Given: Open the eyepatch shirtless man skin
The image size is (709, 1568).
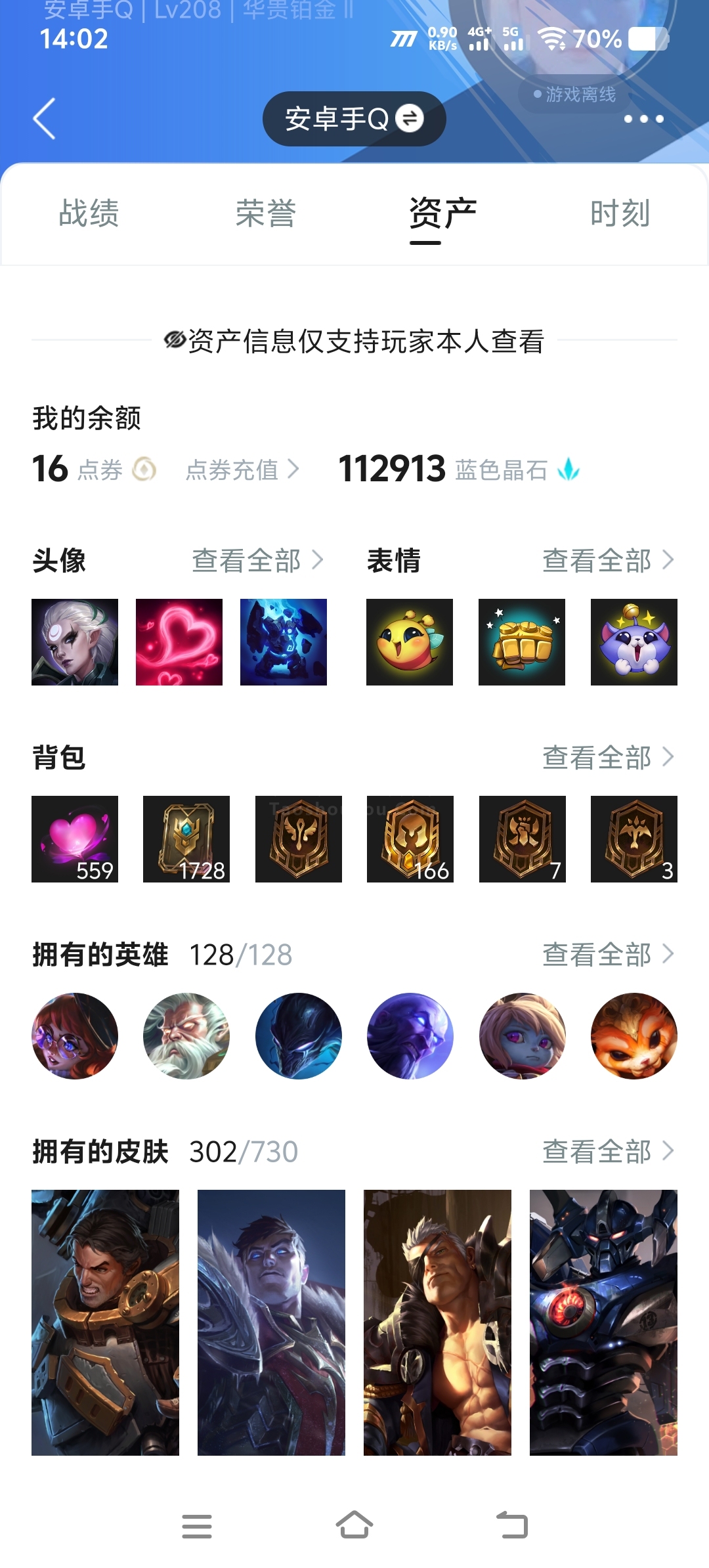Looking at the screenshot, I should pyautogui.click(x=437, y=1322).
